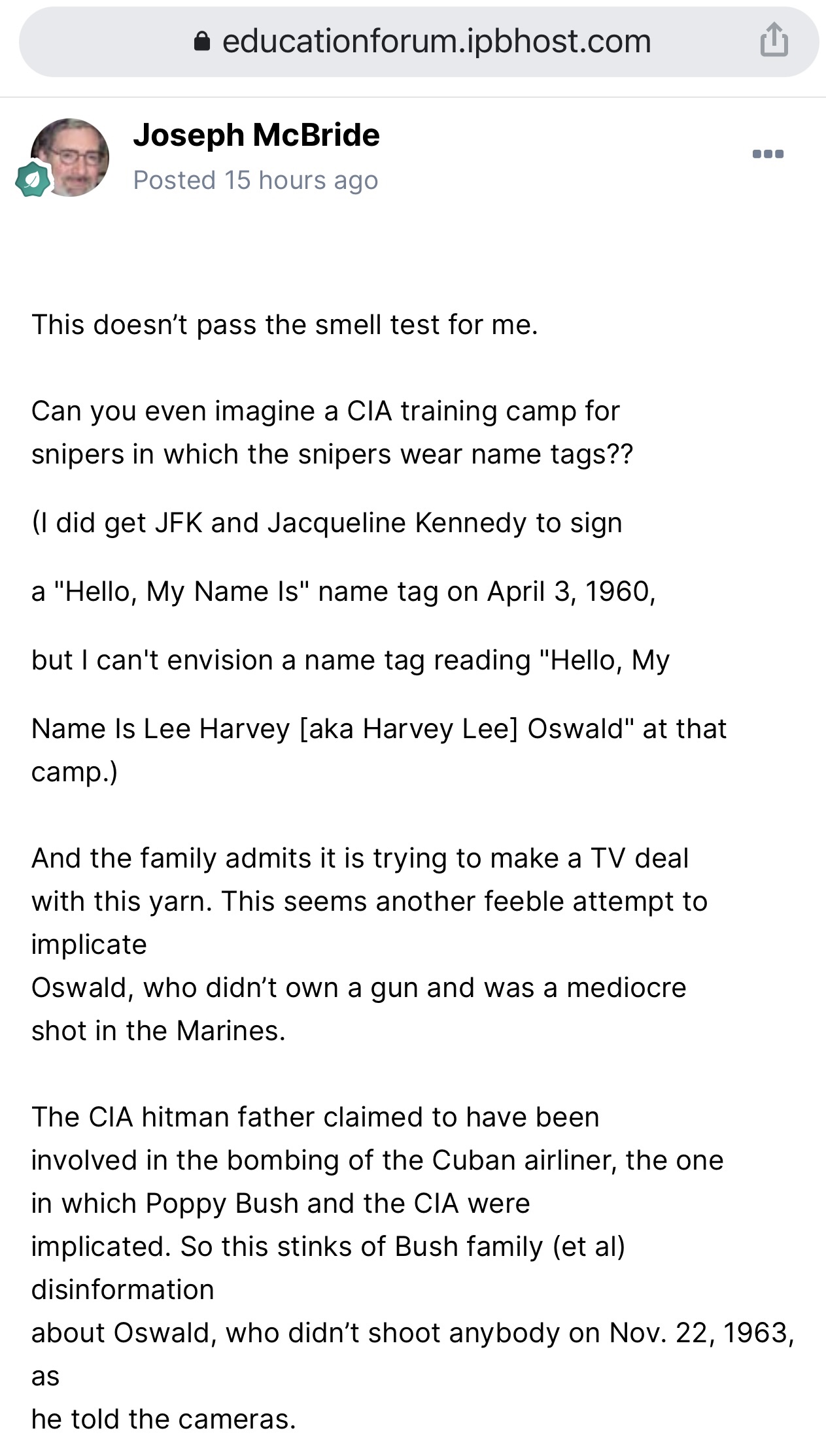Open the 'Posted 15 hours ago' timestamp link

tap(255, 180)
